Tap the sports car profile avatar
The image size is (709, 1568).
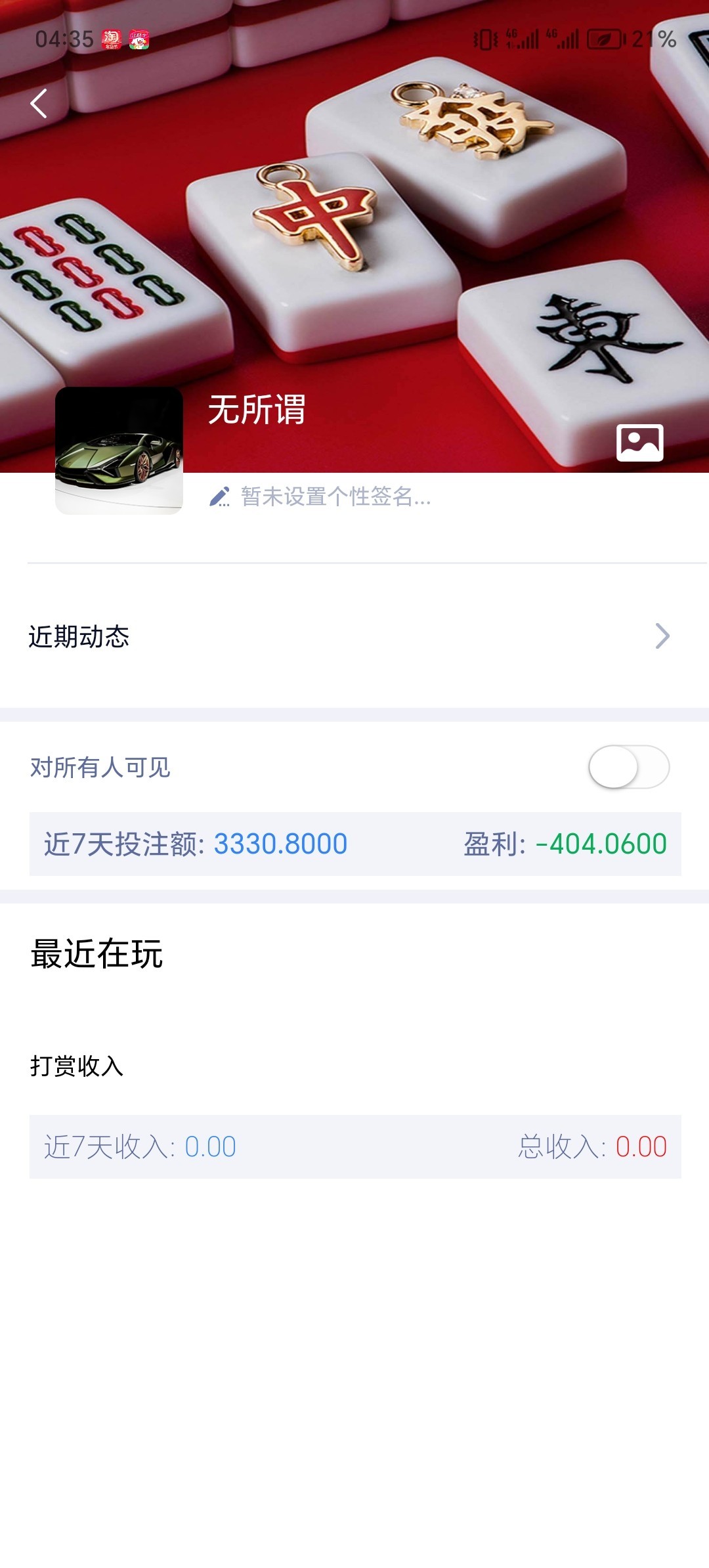(x=119, y=450)
